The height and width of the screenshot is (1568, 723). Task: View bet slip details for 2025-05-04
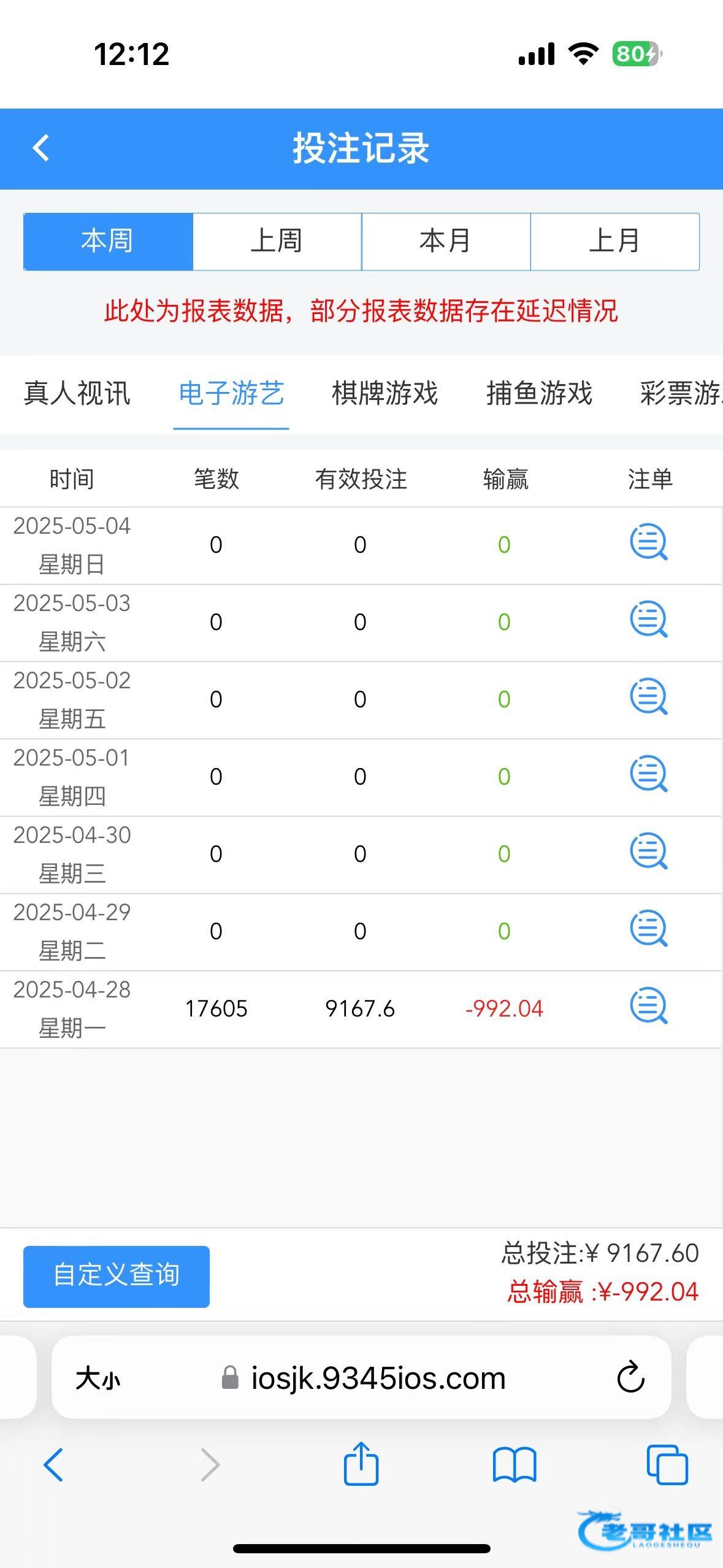point(649,542)
